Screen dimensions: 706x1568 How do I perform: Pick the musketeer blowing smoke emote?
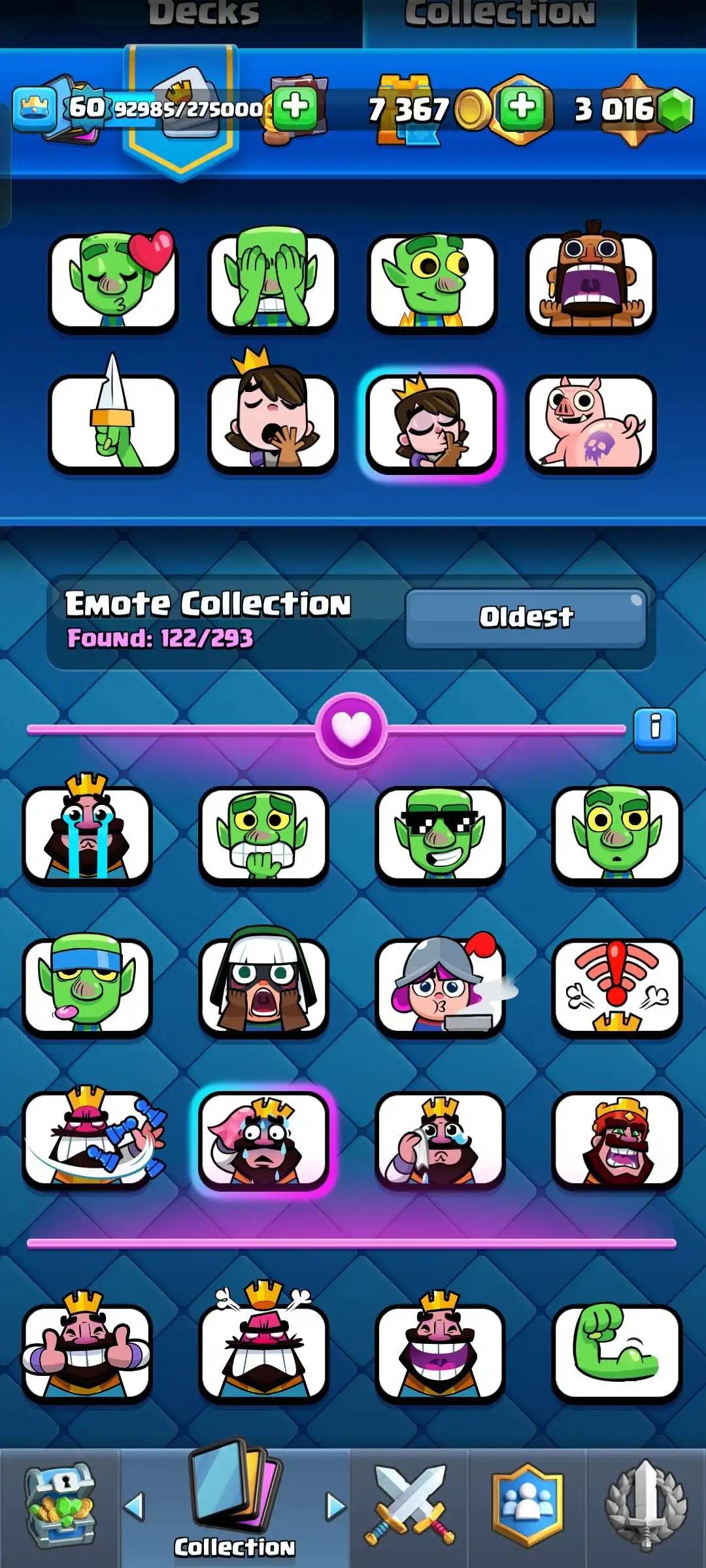(440, 987)
